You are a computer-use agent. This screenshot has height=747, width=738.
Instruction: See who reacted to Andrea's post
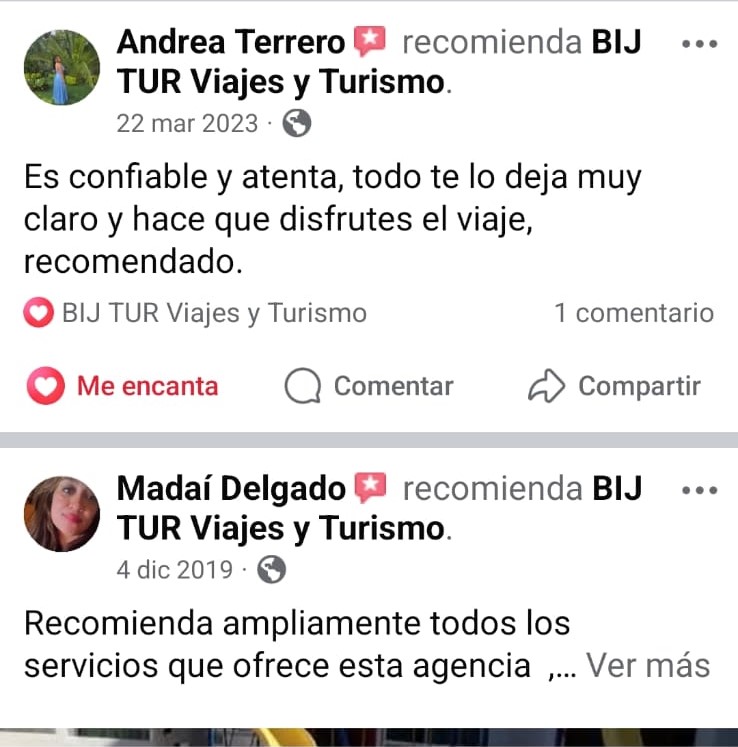click(195, 314)
